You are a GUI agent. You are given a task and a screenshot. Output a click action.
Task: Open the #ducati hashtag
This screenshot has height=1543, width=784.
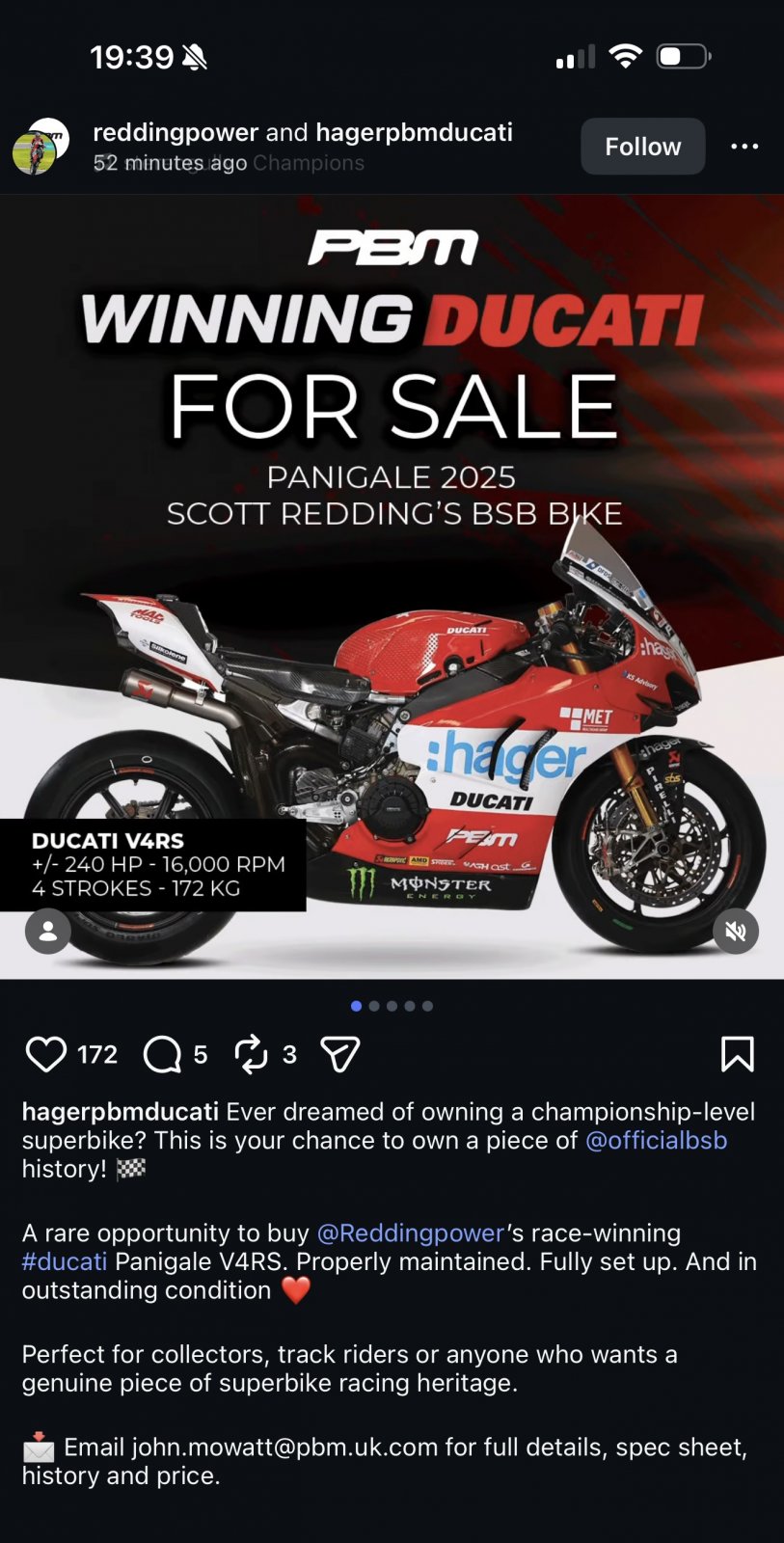[x=65, y=1261]
